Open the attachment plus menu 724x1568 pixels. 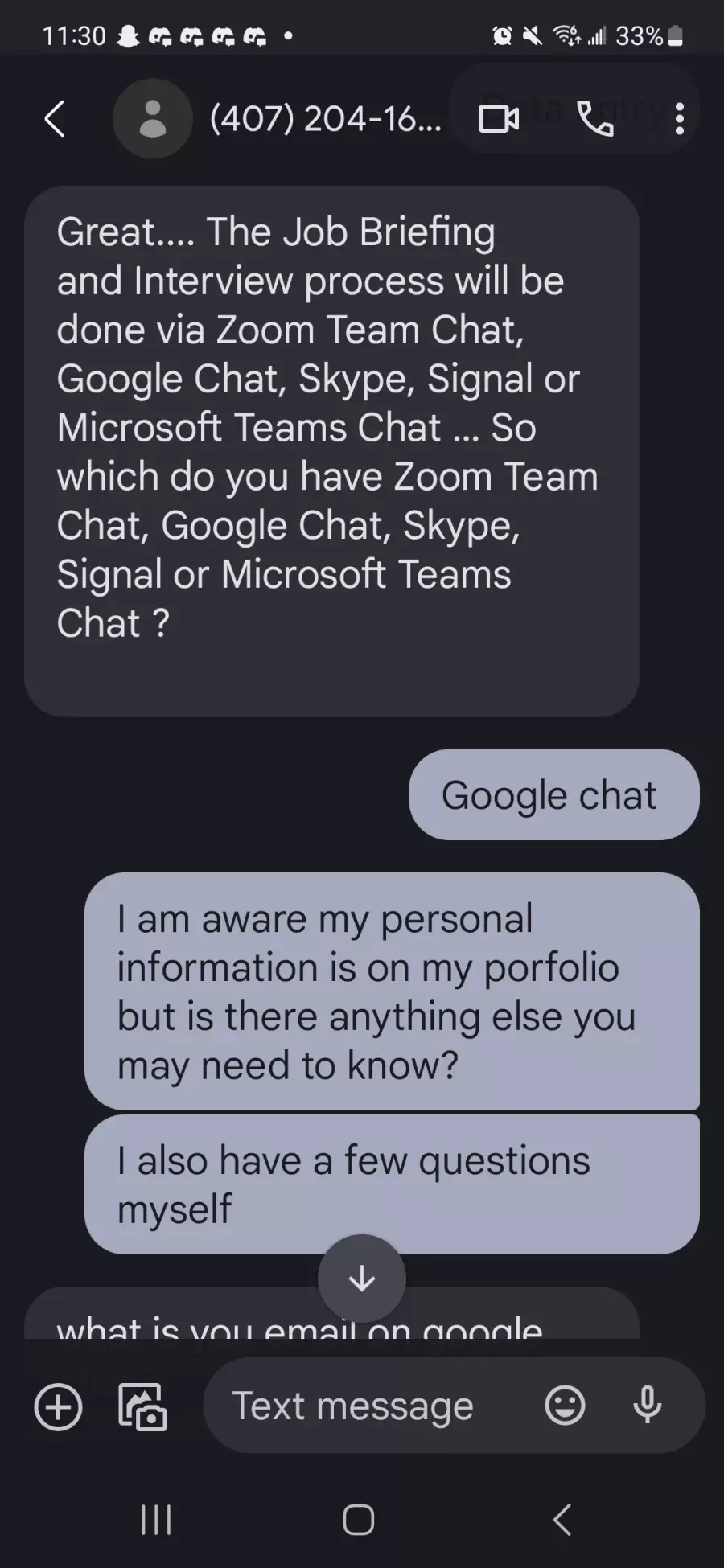(x=59, y=1407)
